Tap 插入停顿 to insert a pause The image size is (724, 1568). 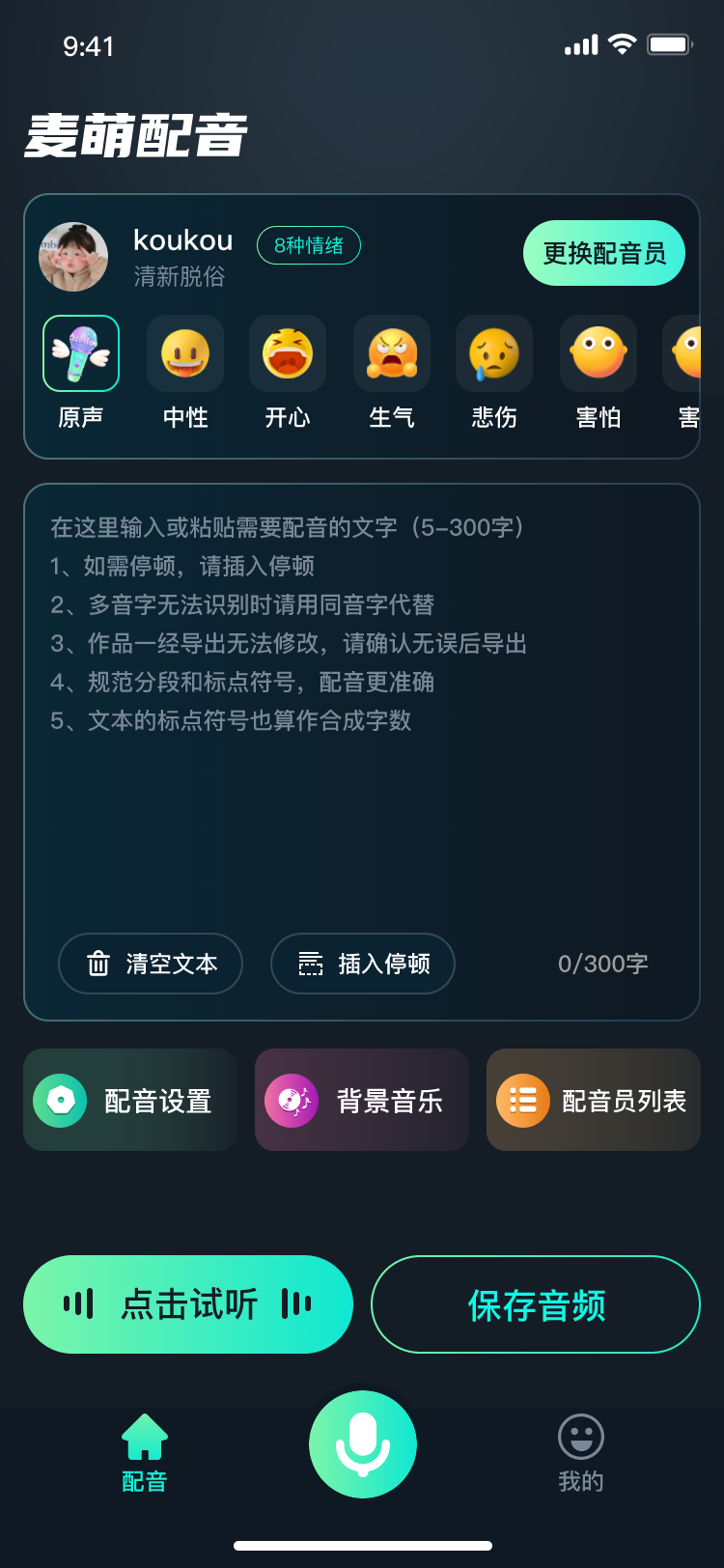363,964
